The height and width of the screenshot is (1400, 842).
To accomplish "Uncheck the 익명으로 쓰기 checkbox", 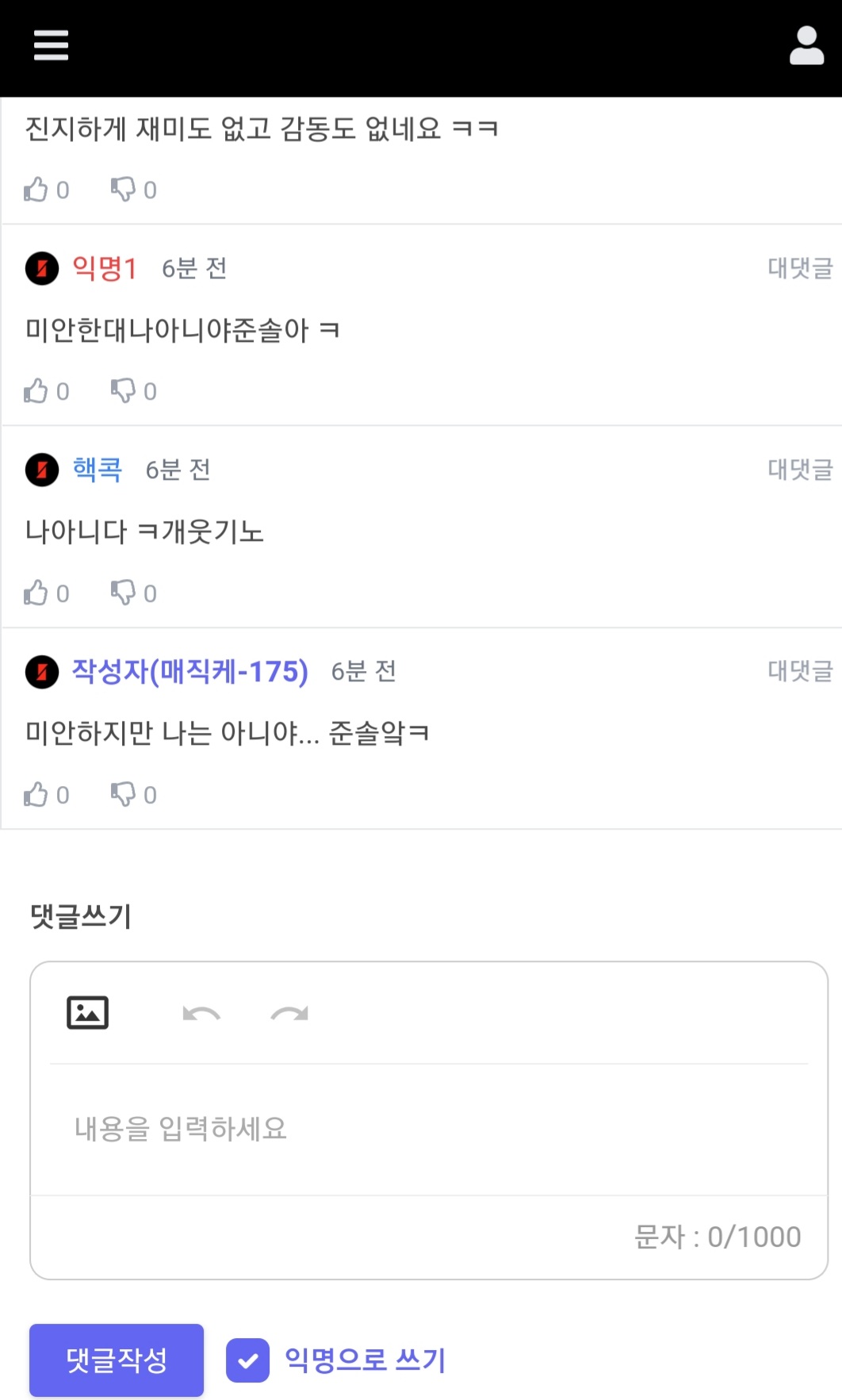I will pyautogui.click(x=247, y=1360).
